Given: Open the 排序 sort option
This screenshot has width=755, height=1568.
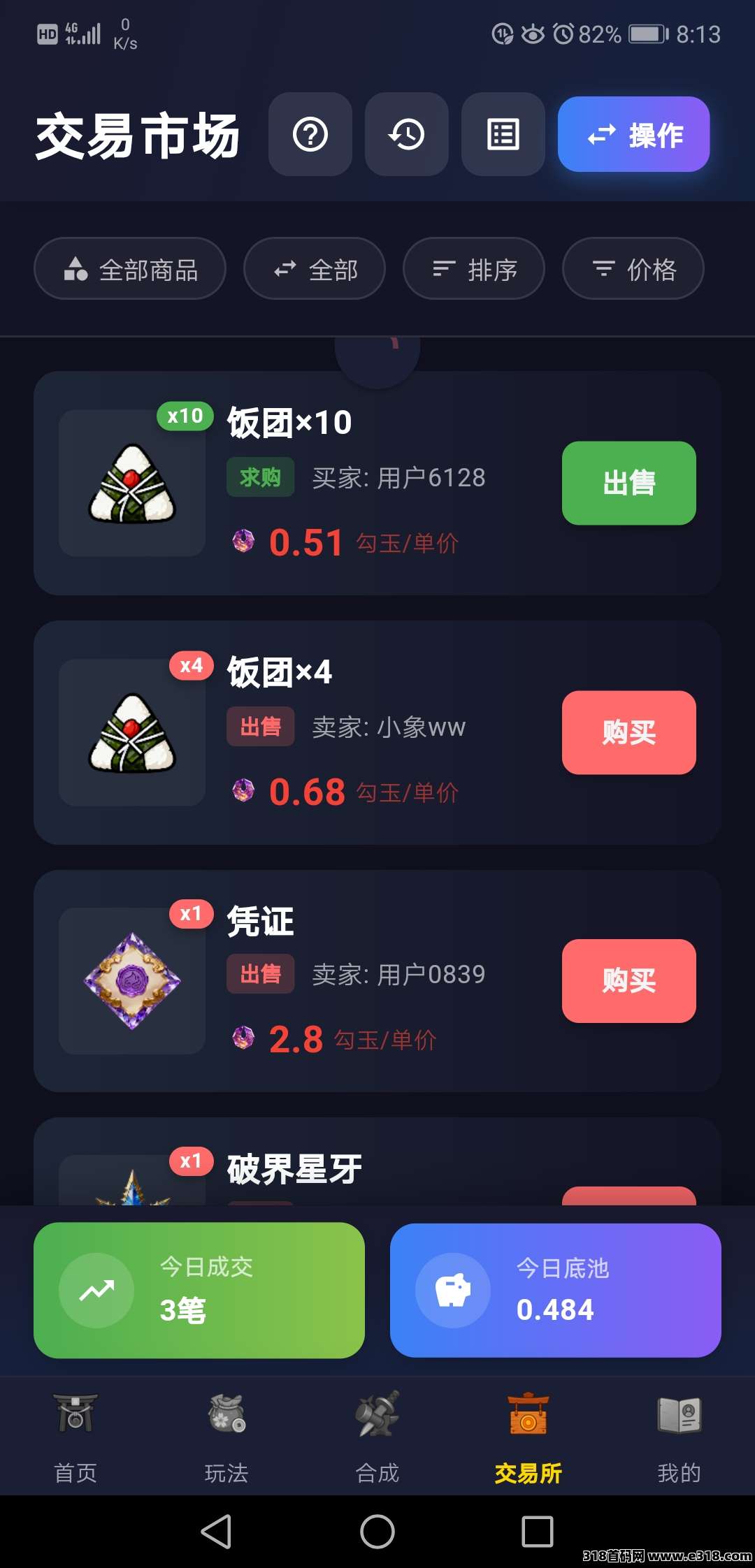Looking at the screenshot, I should (x=474, y=269).
